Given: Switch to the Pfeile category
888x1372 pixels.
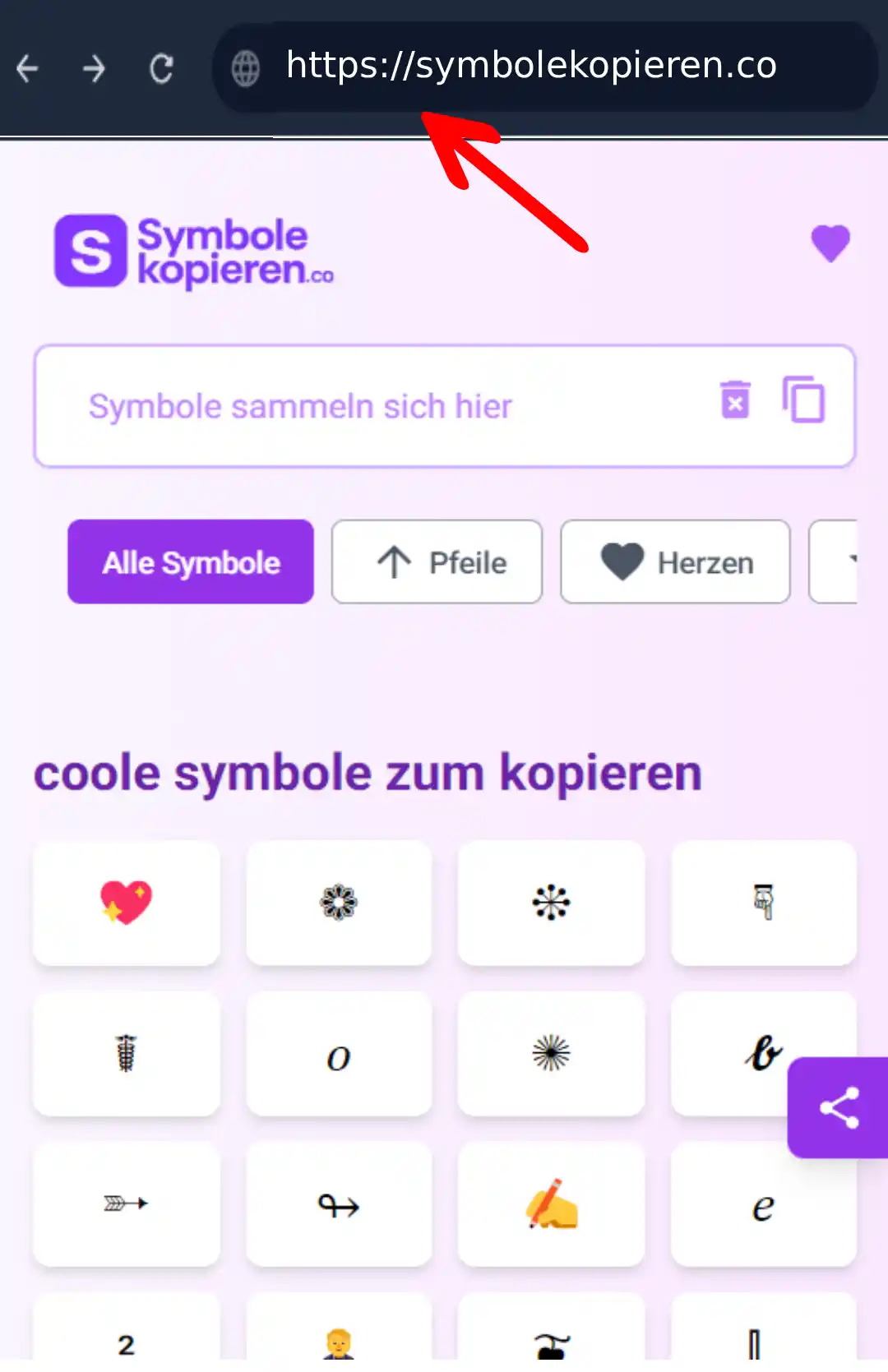Looking at the screenshot, I should [437, 562].
